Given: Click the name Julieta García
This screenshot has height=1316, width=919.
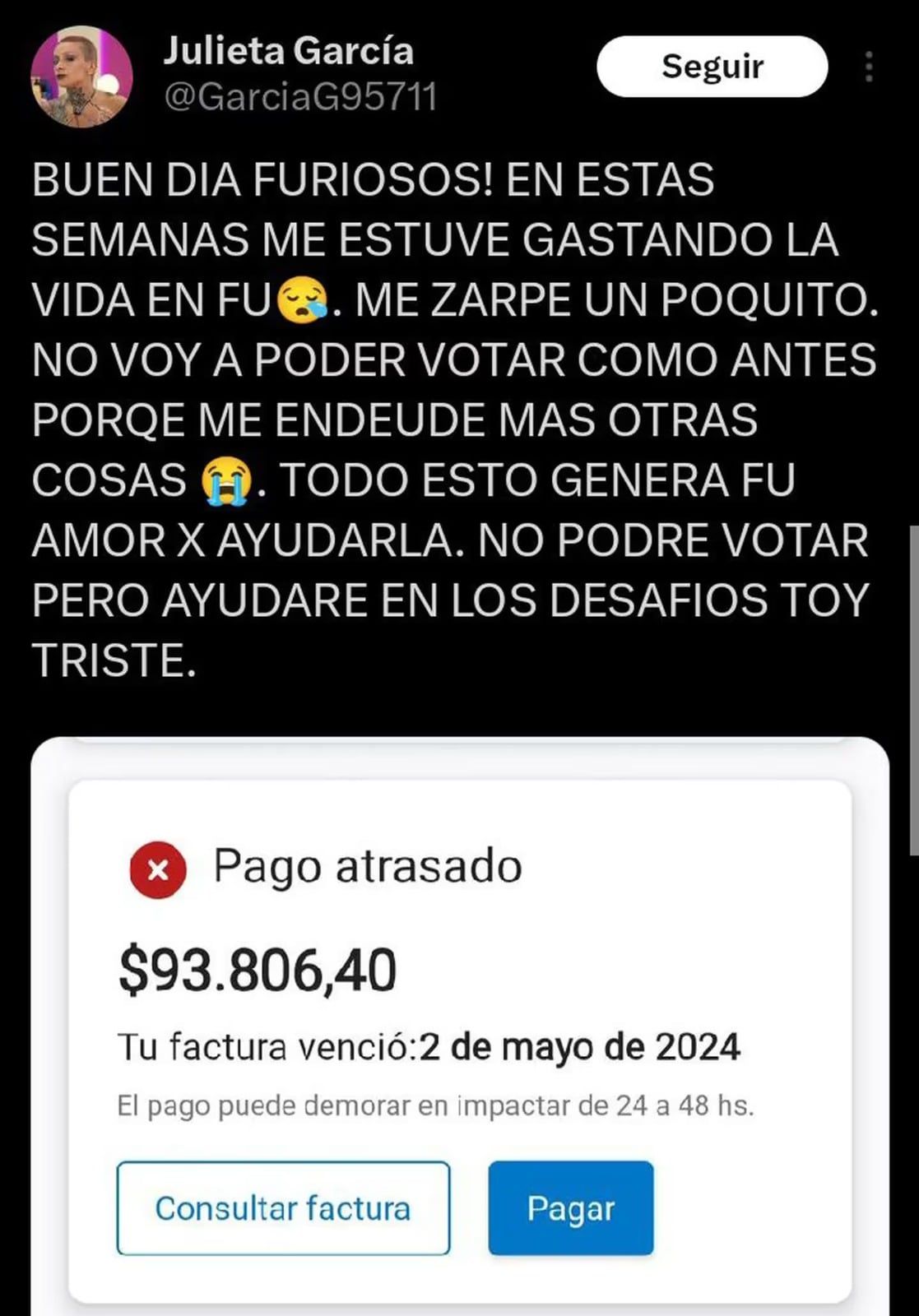Looking at the screenshot, I should [x=290, y=51].
